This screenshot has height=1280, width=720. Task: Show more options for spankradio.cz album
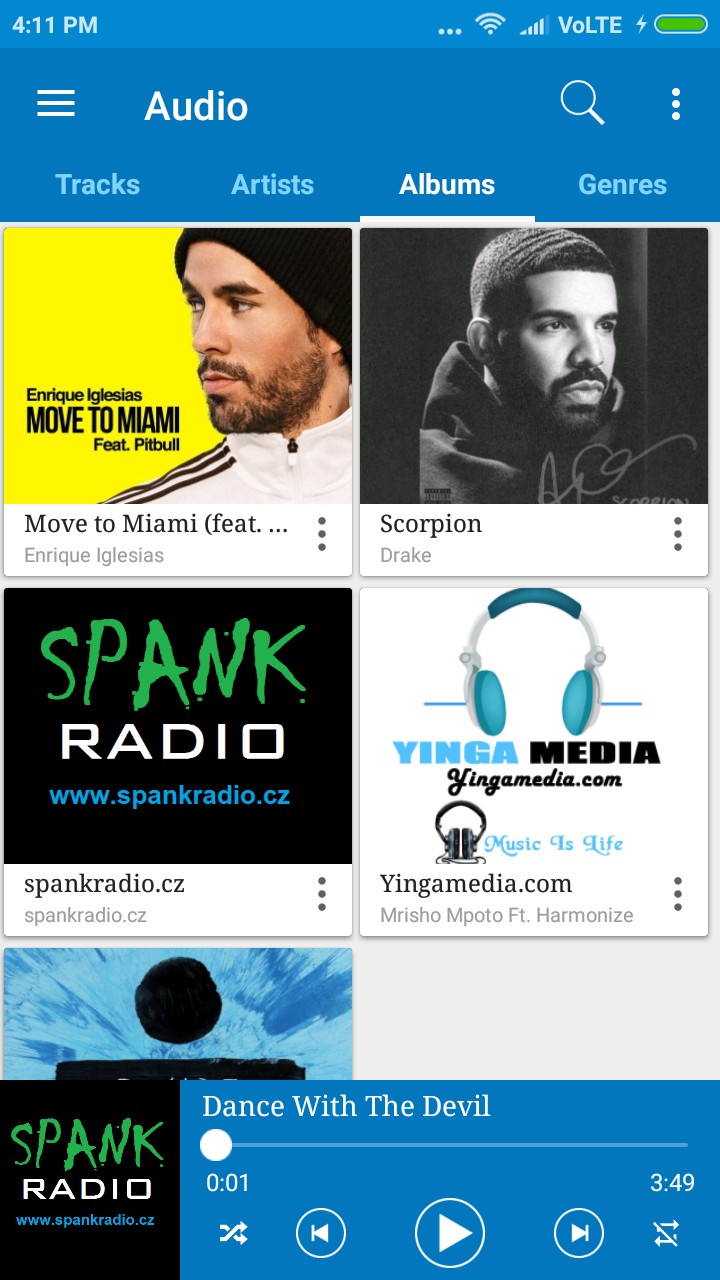pos(322,895)
